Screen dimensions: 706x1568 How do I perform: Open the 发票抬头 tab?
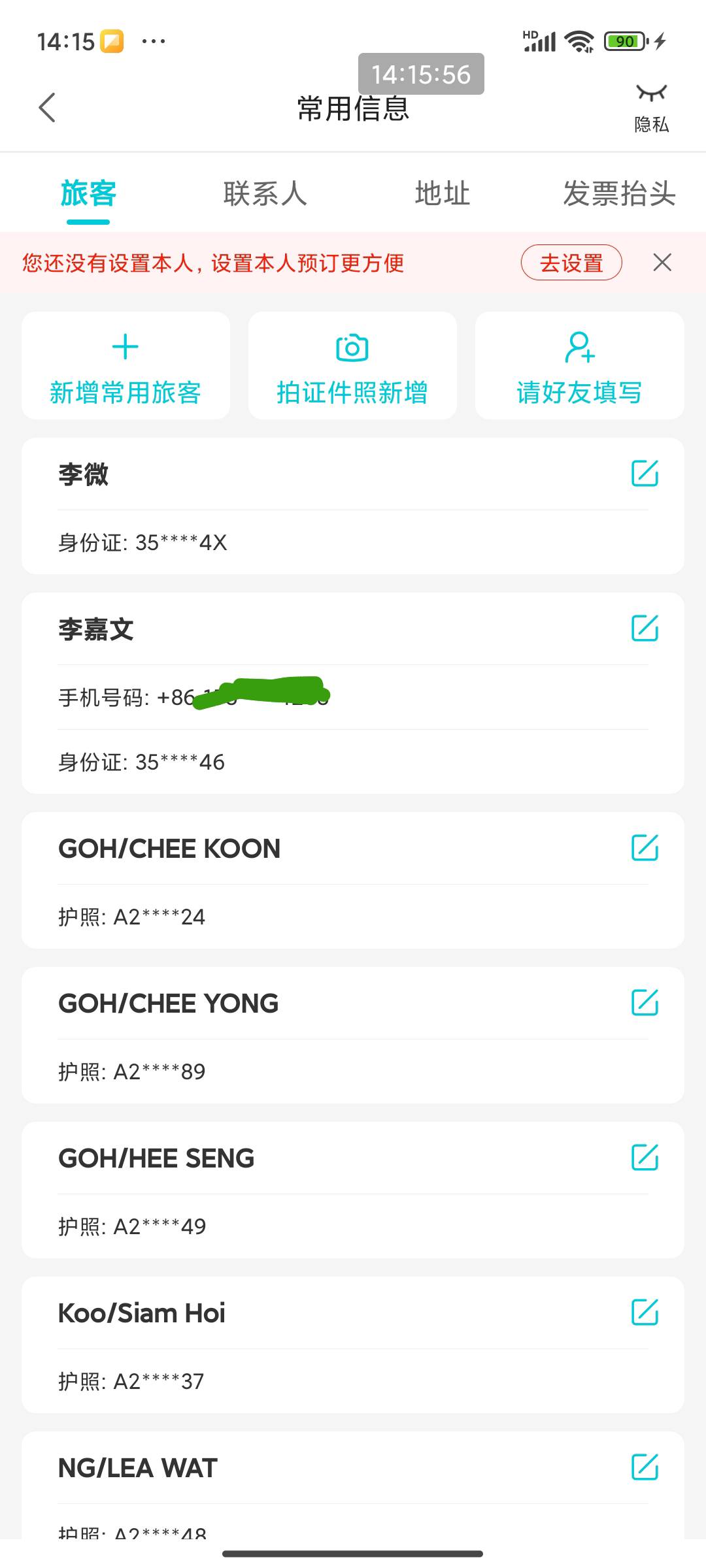(619, 194)
